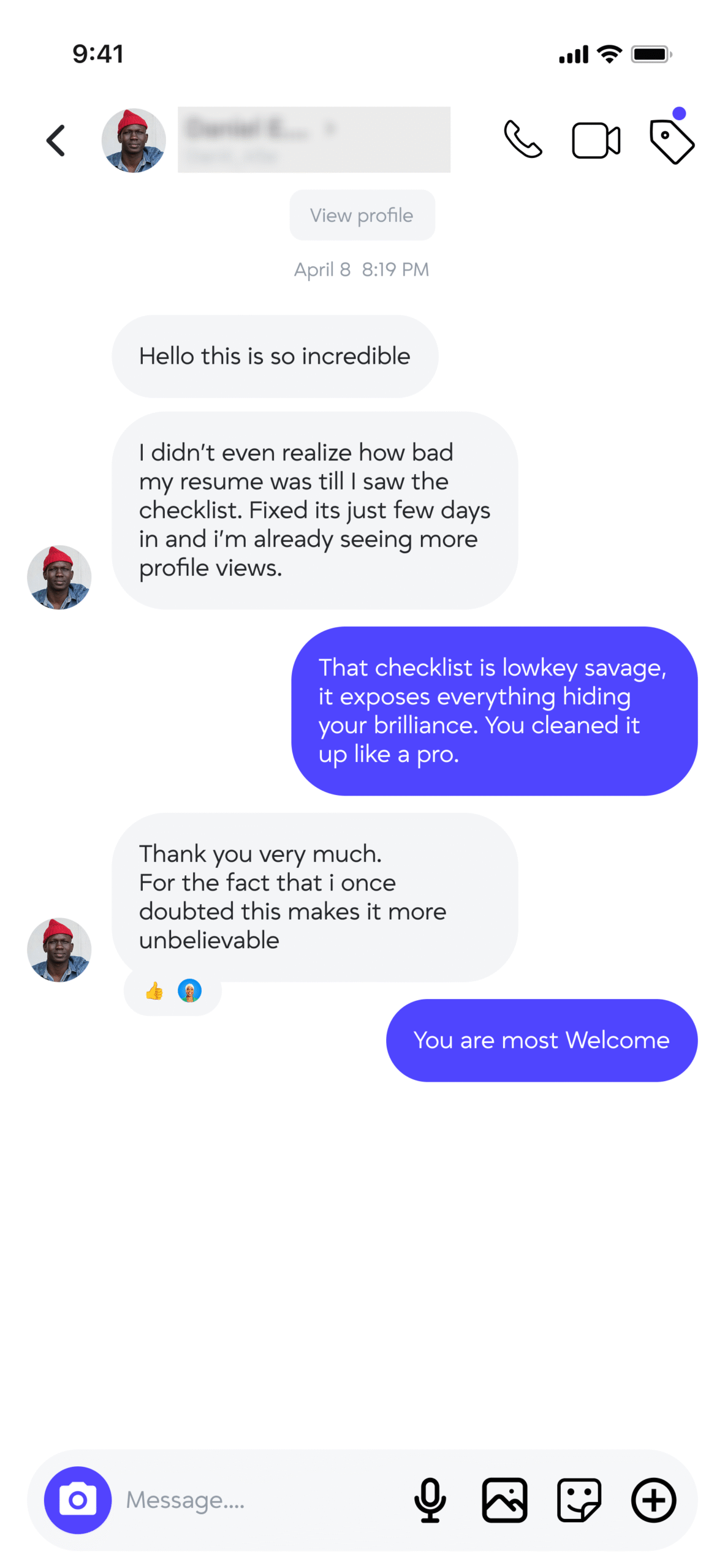Open the tag label icon
The width and height of the screenshot is (725, 1568).
tap(671, 141)
